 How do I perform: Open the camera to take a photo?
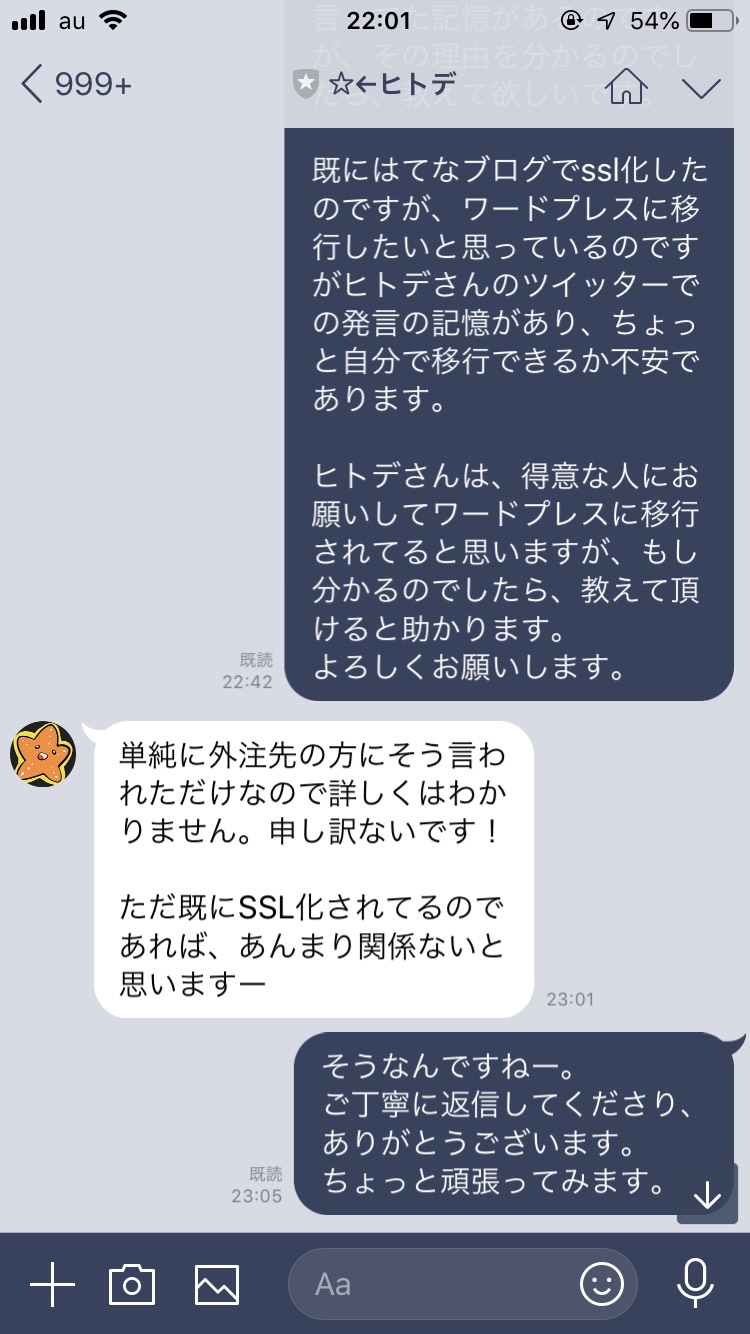(x=132, y=1284)
